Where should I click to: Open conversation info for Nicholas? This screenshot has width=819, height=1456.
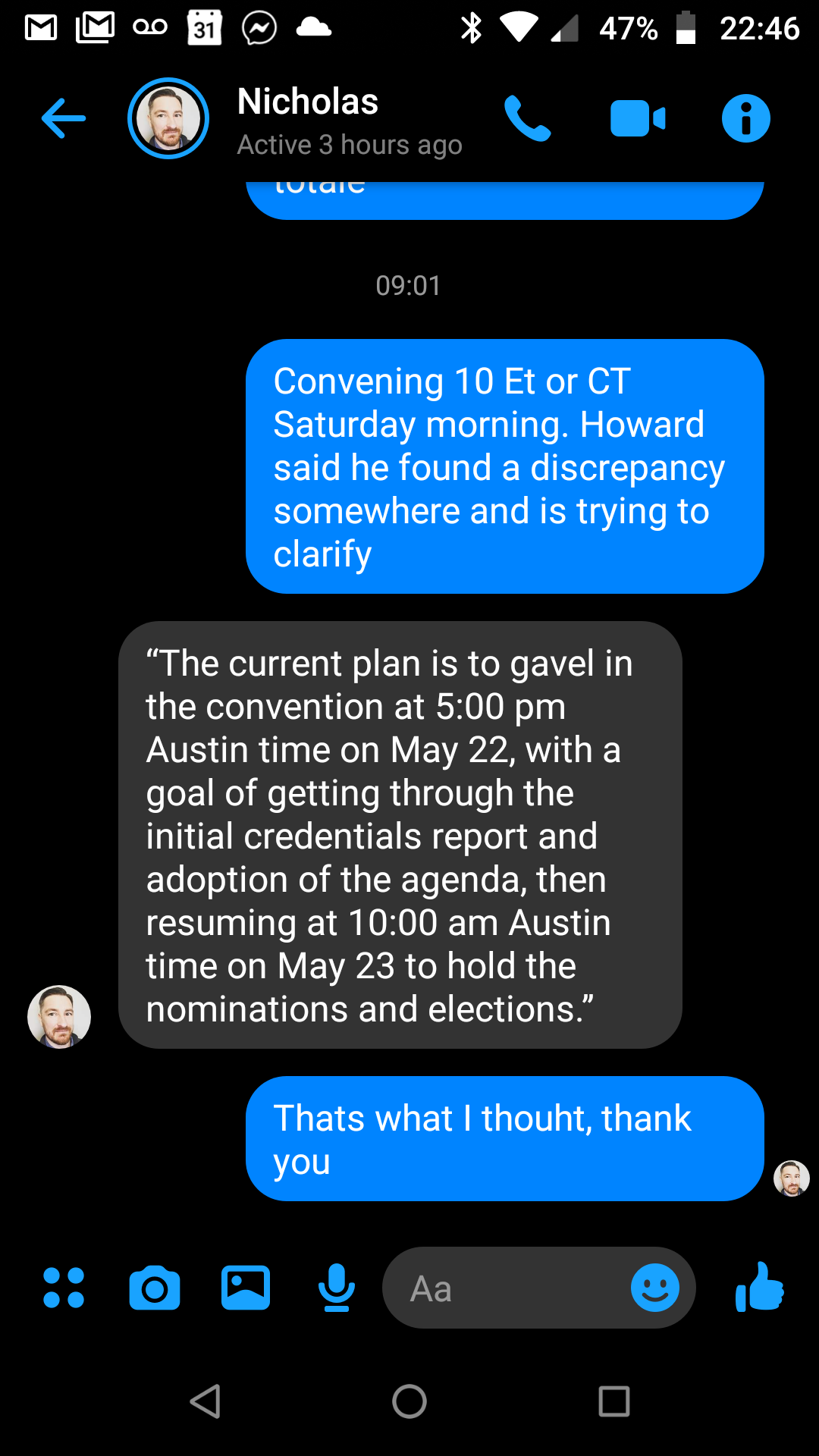point(745,118)
